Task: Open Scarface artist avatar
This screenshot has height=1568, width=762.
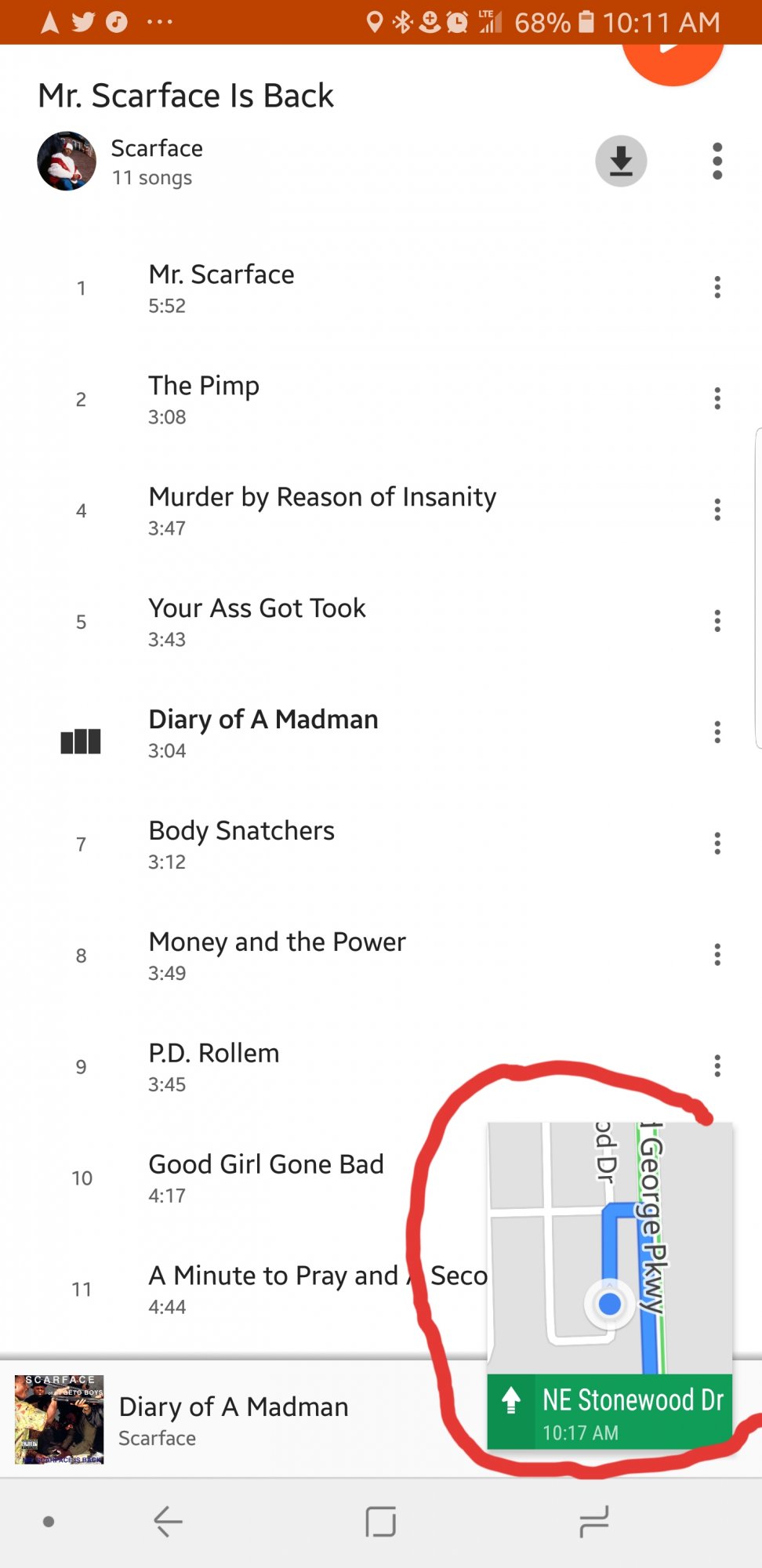Action: tap(67, 162)
